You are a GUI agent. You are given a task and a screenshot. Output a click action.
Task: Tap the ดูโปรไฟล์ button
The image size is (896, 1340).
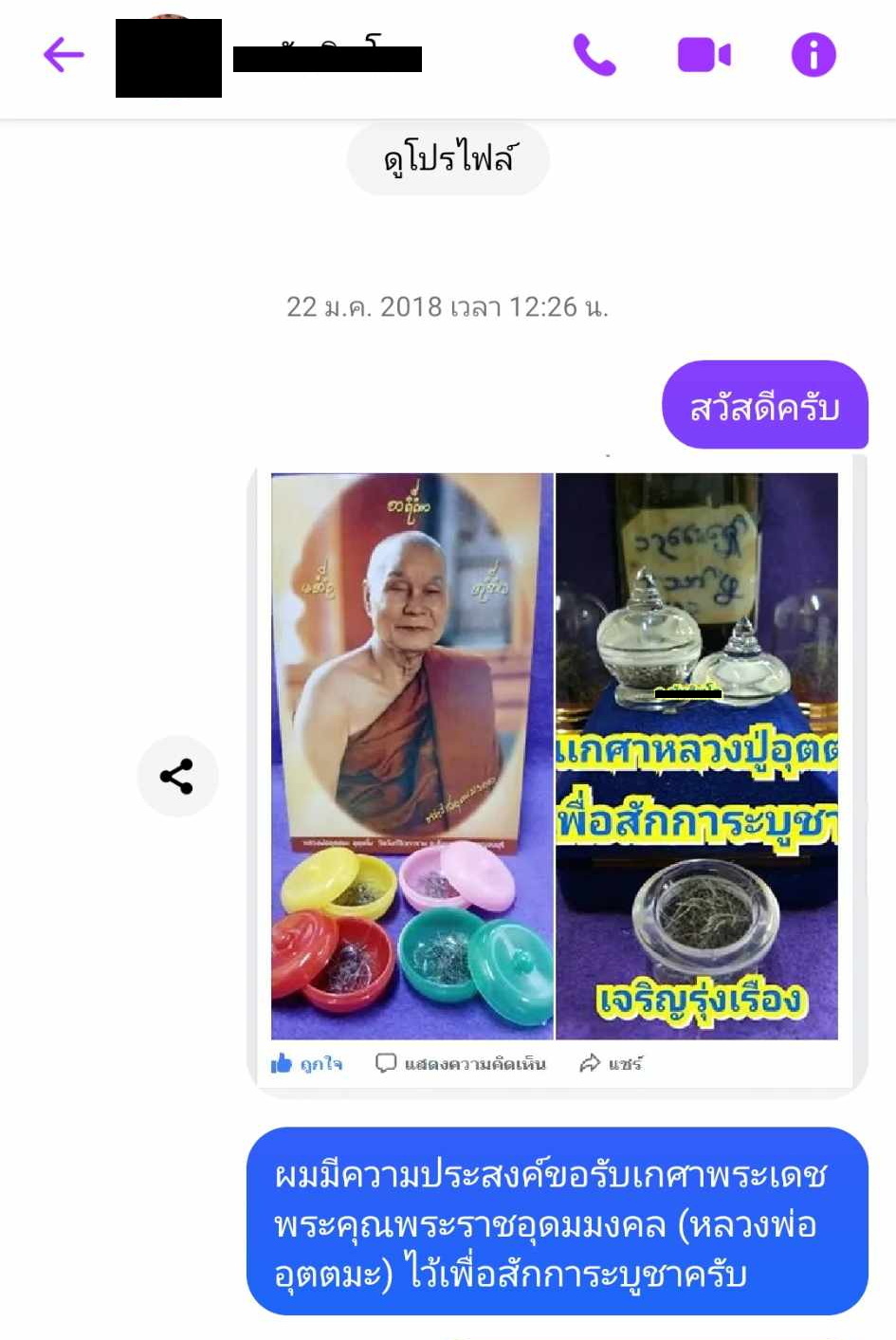pyautogui.click(x=448, y=158)
